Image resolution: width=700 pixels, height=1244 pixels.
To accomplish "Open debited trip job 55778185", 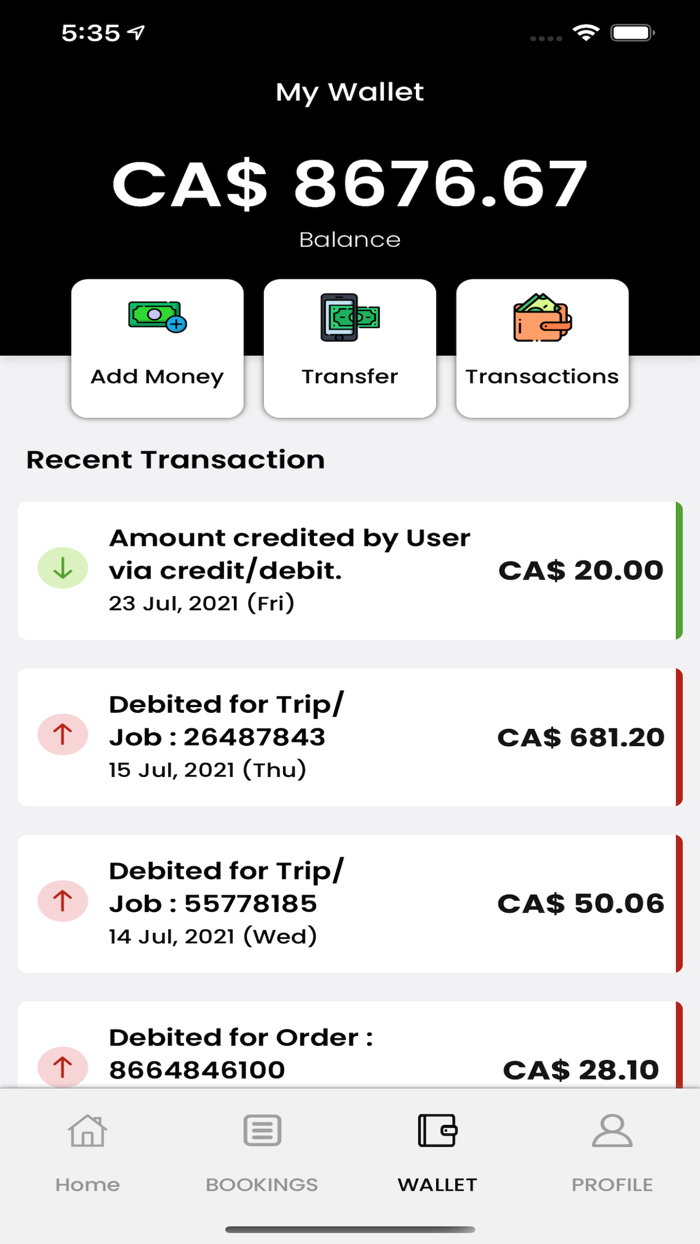I will coord(350,903).
